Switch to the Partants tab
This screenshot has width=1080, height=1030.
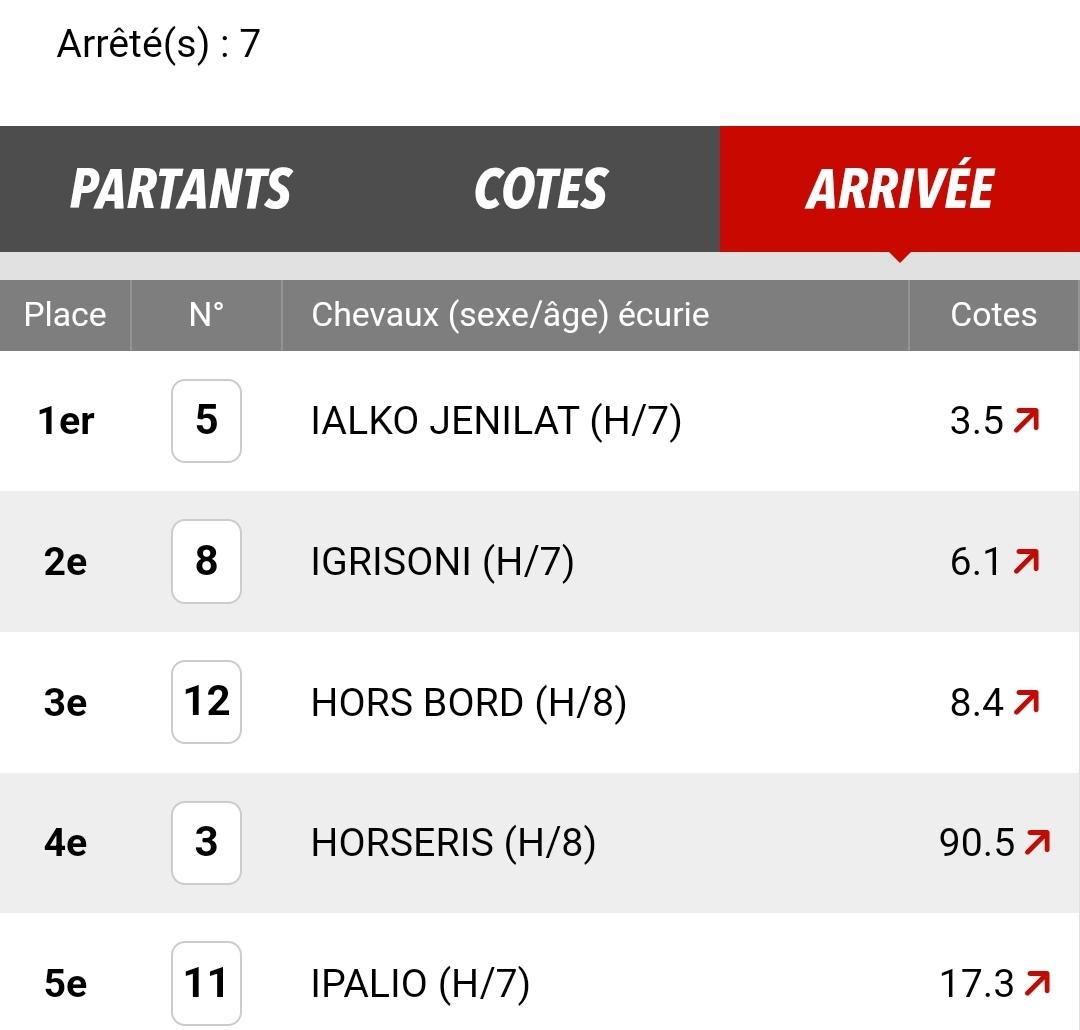coord(180,189)
